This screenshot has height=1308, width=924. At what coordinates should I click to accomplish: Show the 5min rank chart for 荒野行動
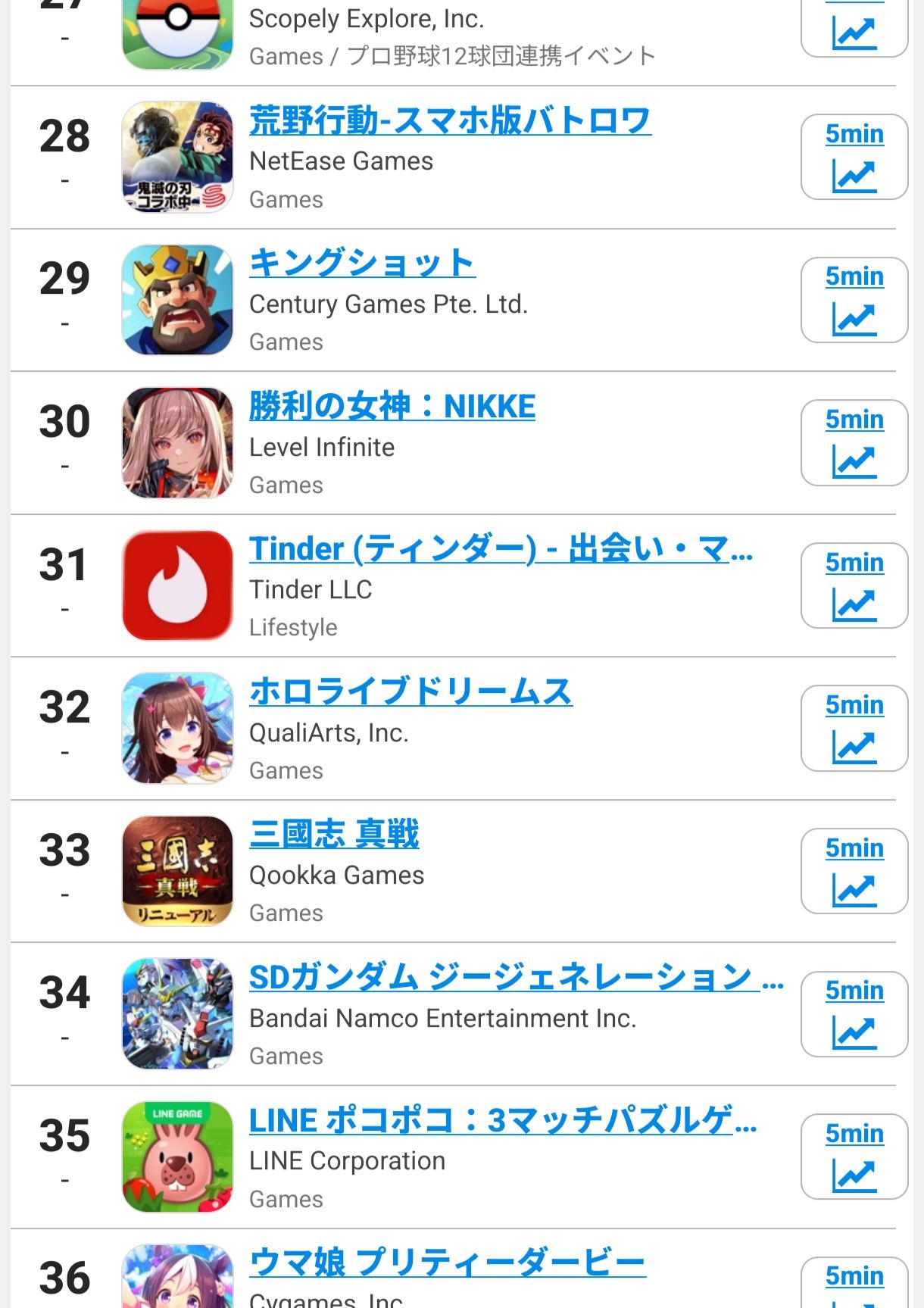click(854, 157)
